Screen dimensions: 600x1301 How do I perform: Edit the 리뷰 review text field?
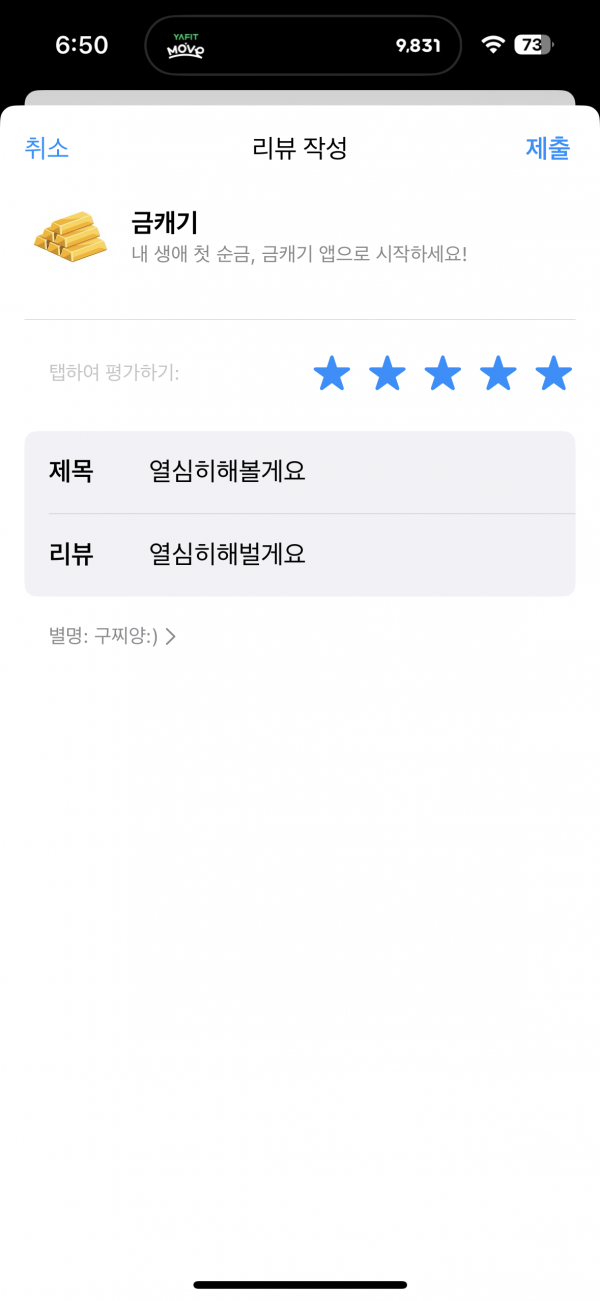click(x=300, y=555)
